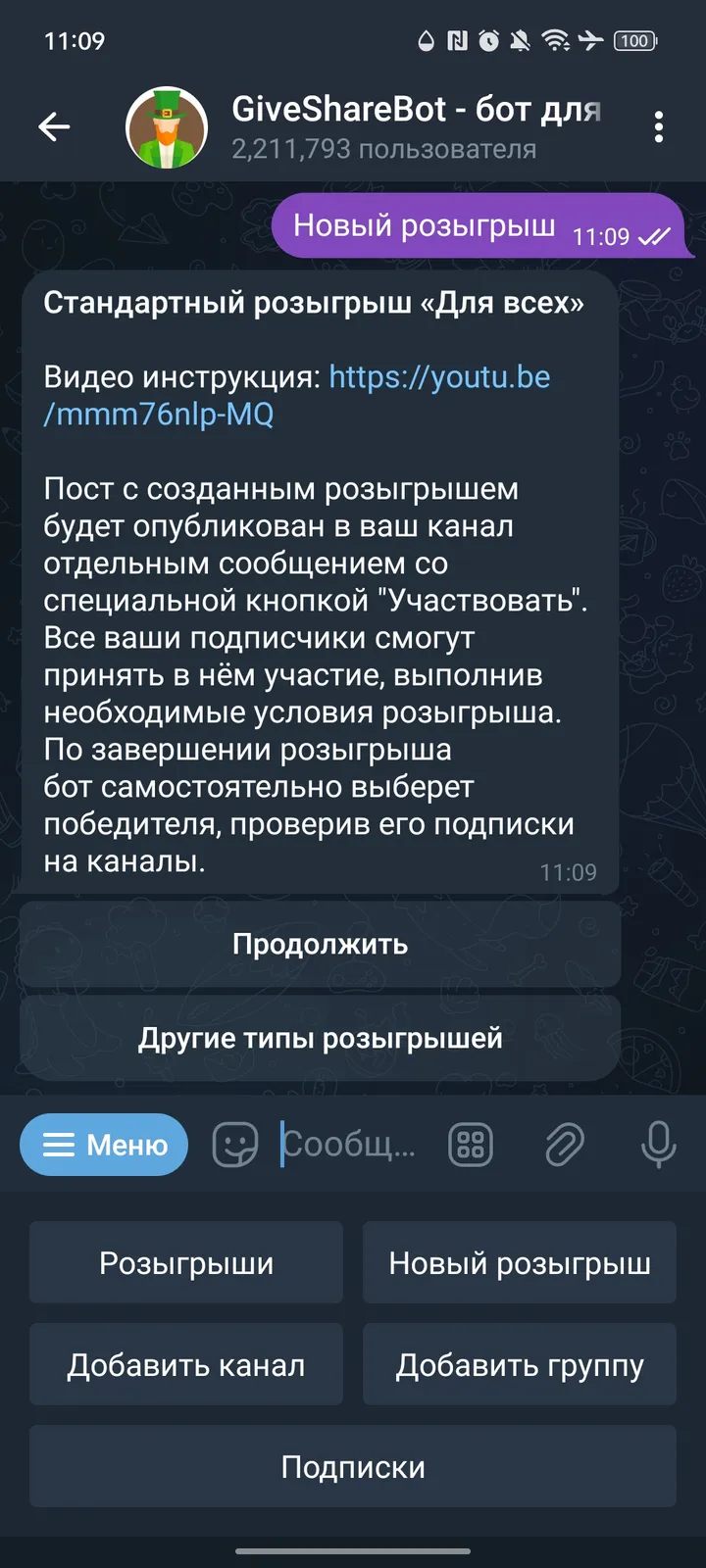Open the three-dot chat options menu
The image size is (706, 1568).
tap(659, 126)
